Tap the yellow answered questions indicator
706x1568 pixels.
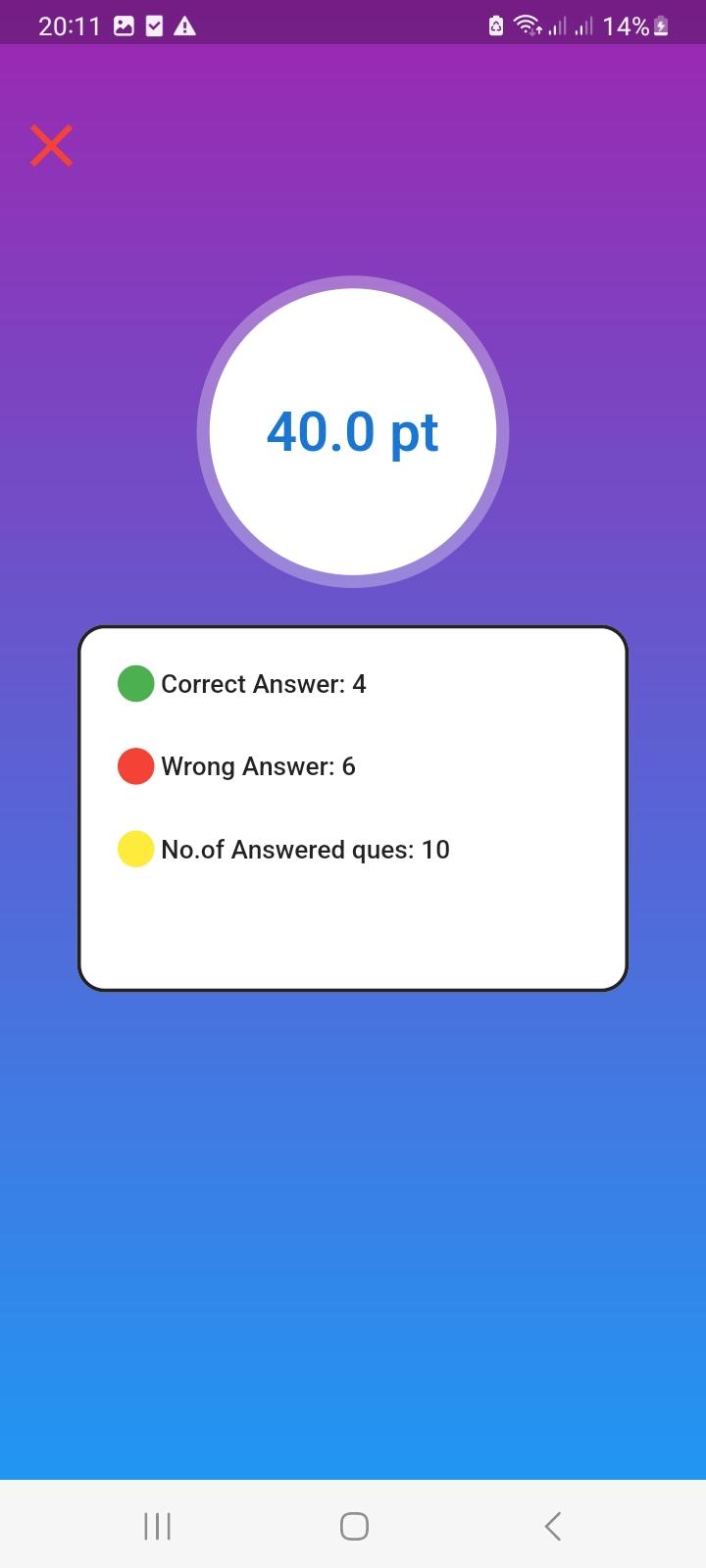[135, 848]
